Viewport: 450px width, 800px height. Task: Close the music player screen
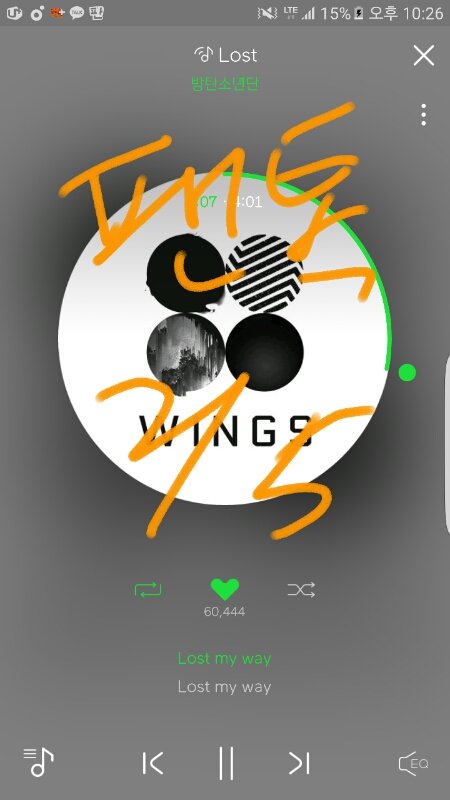click(423, 55)
